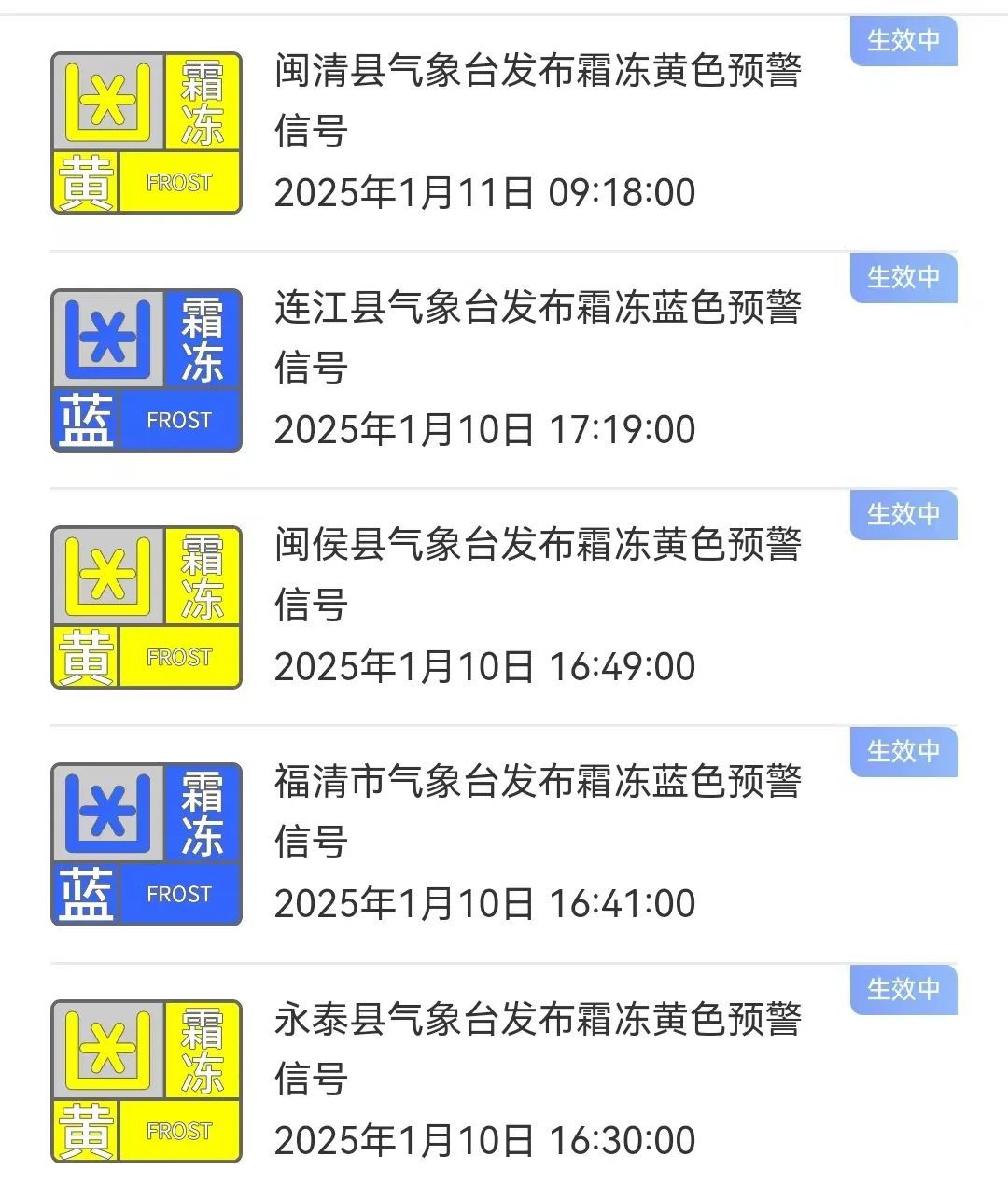The width and height of the screenshot is (1008, 1198).
Task: Click the 生效中 badge for 连江县 warning
Action: tap(903, 278)
